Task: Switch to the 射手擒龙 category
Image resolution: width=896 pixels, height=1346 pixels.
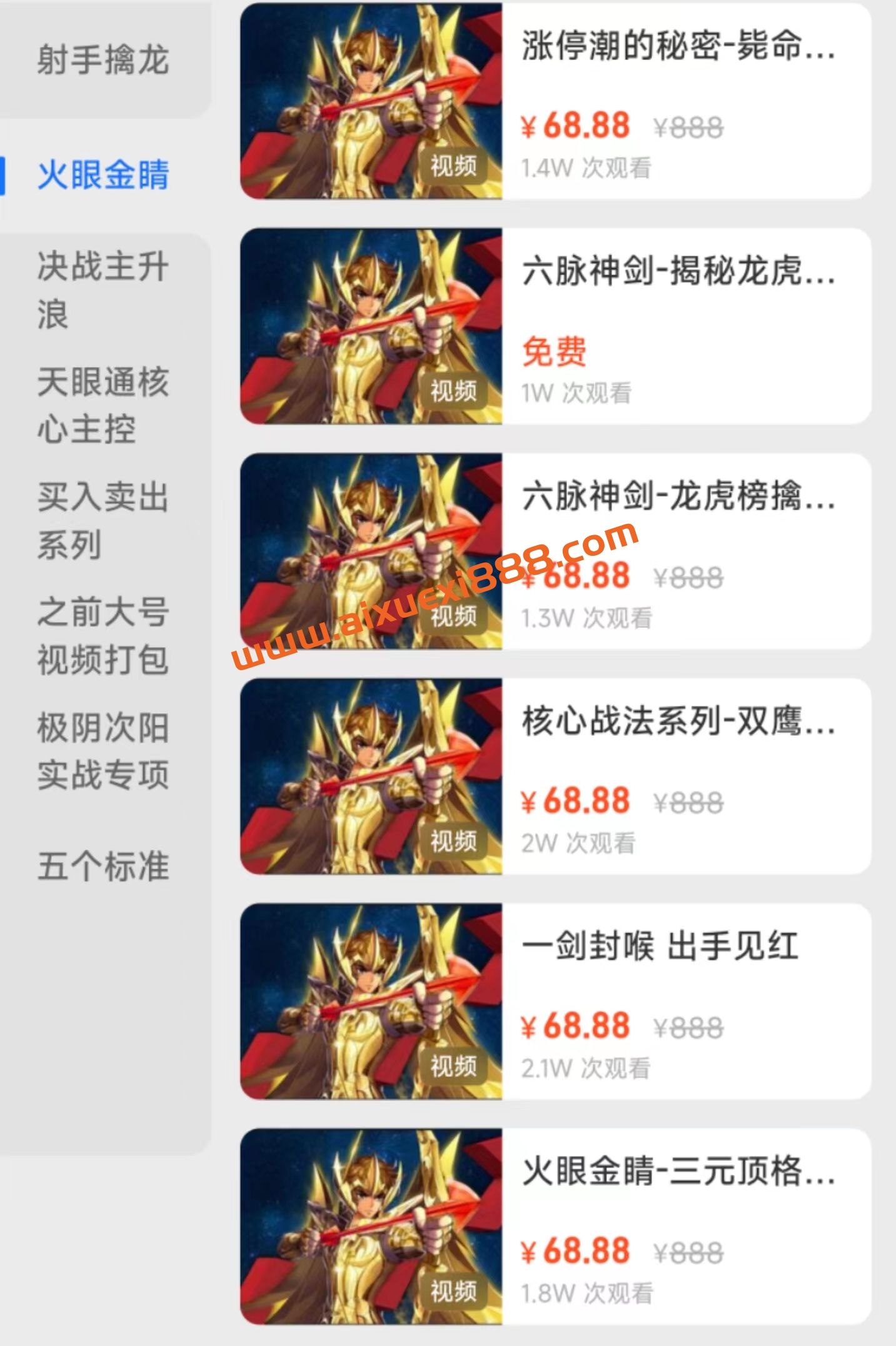Action: pyautogui.click(x=103, y=61)
